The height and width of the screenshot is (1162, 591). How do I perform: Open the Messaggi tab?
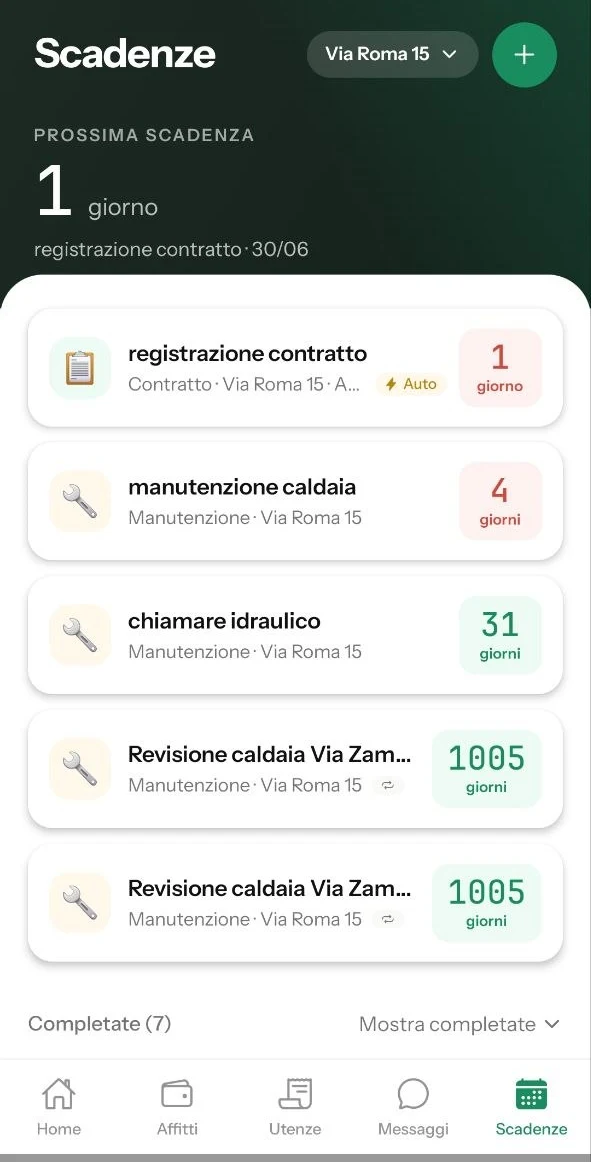[x=413, y=1108]
